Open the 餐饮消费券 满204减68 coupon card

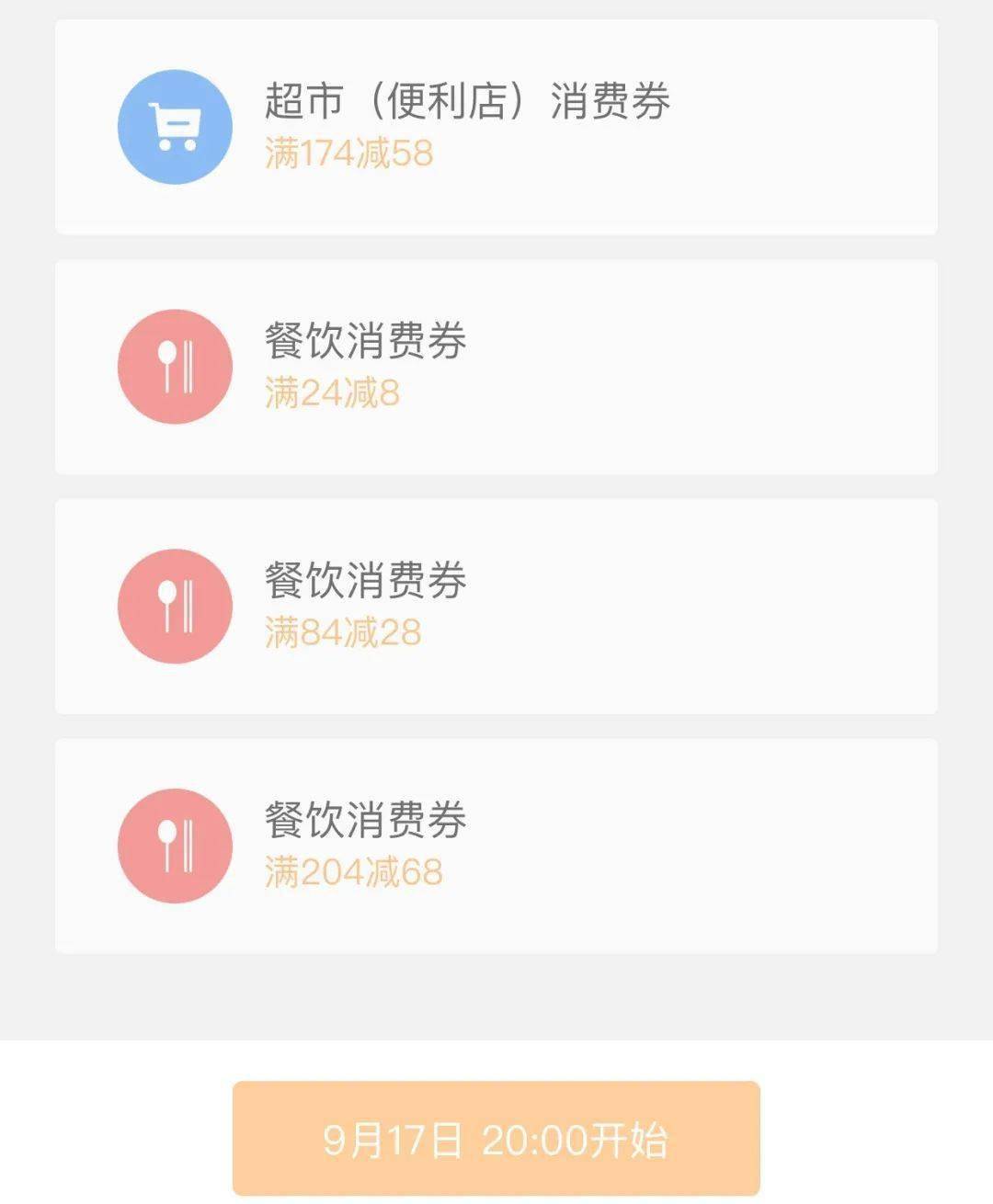[496, 846]
